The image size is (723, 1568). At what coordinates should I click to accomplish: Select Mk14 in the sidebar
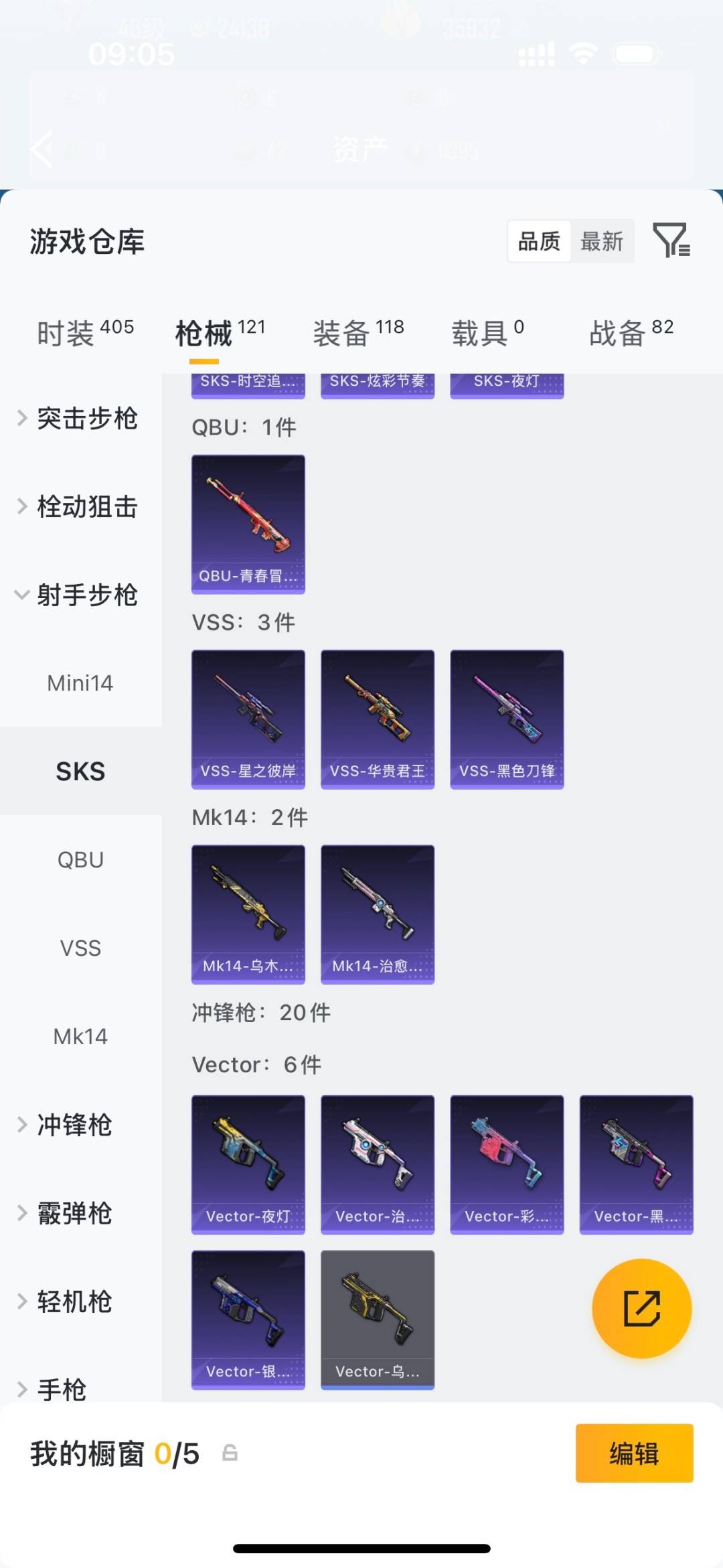click(80, 1036)
